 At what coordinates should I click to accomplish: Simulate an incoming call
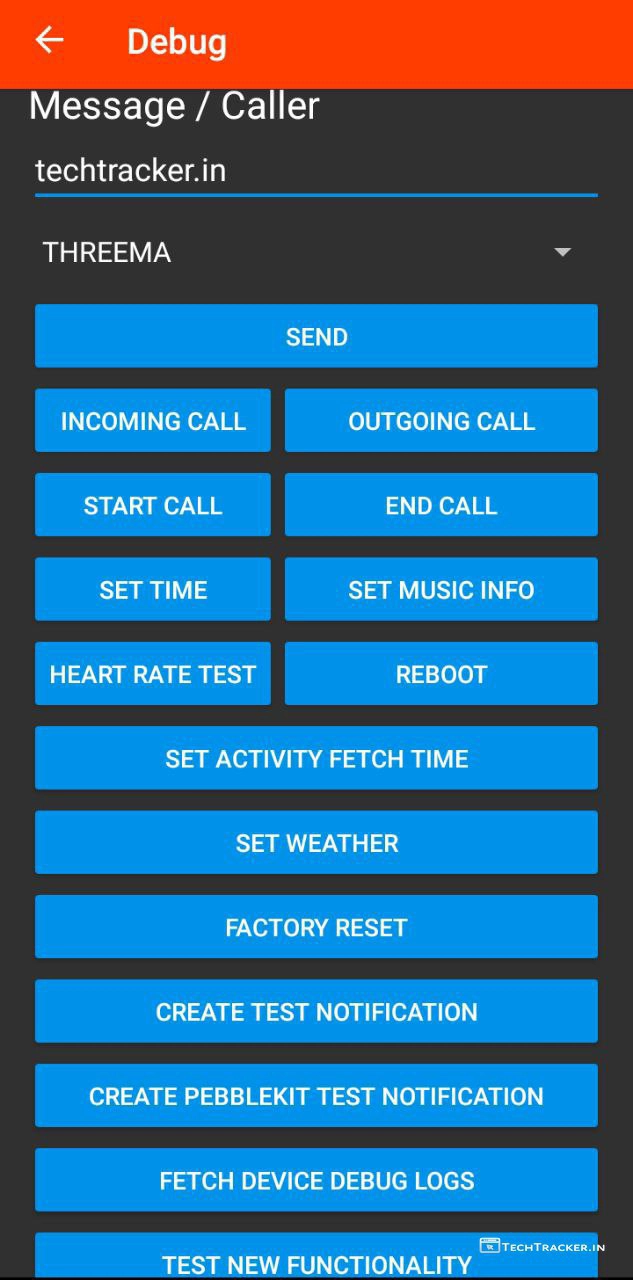153,421
